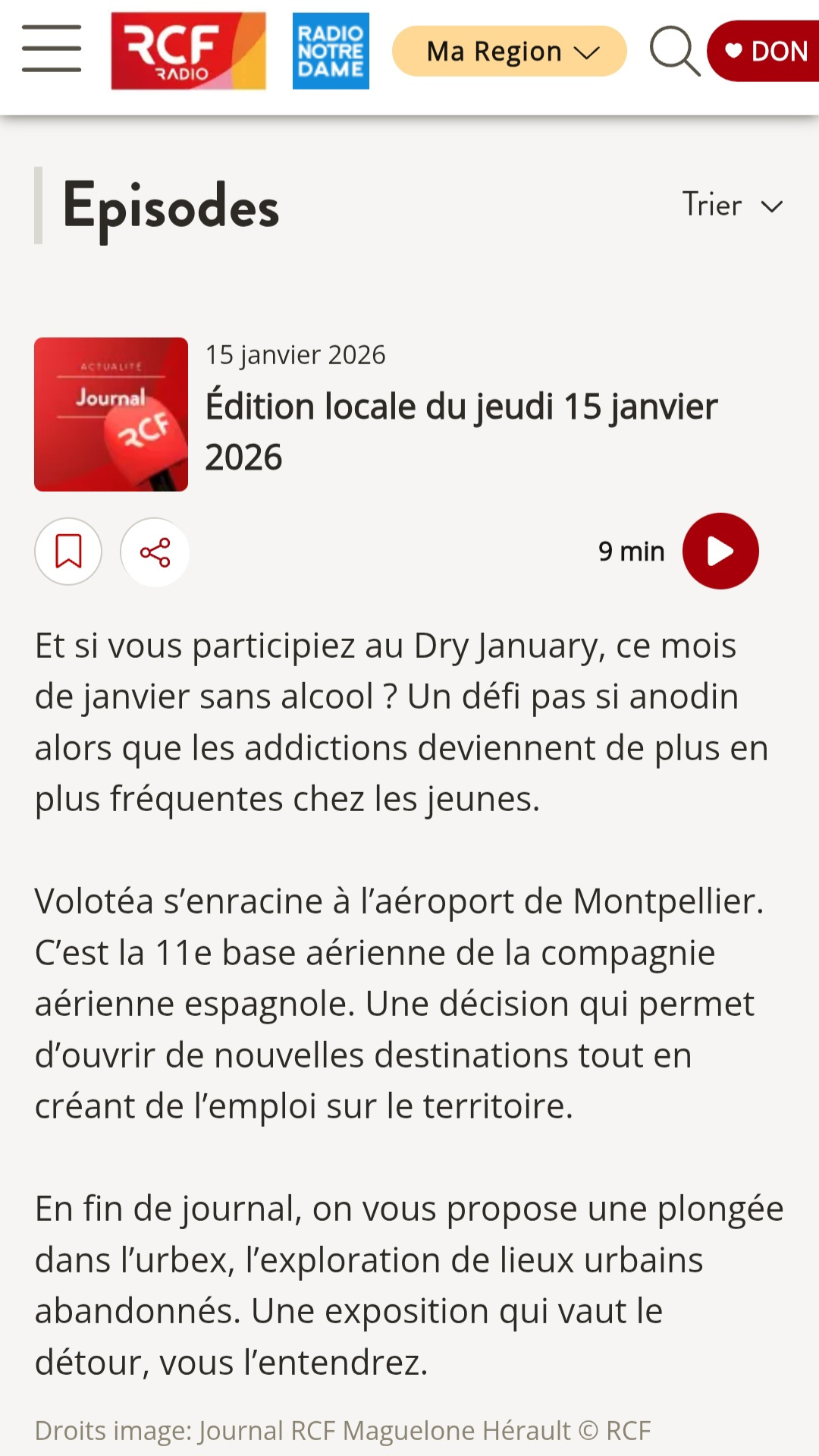Open the search magnifier
819x1456 pixels.
click(673, 52)
